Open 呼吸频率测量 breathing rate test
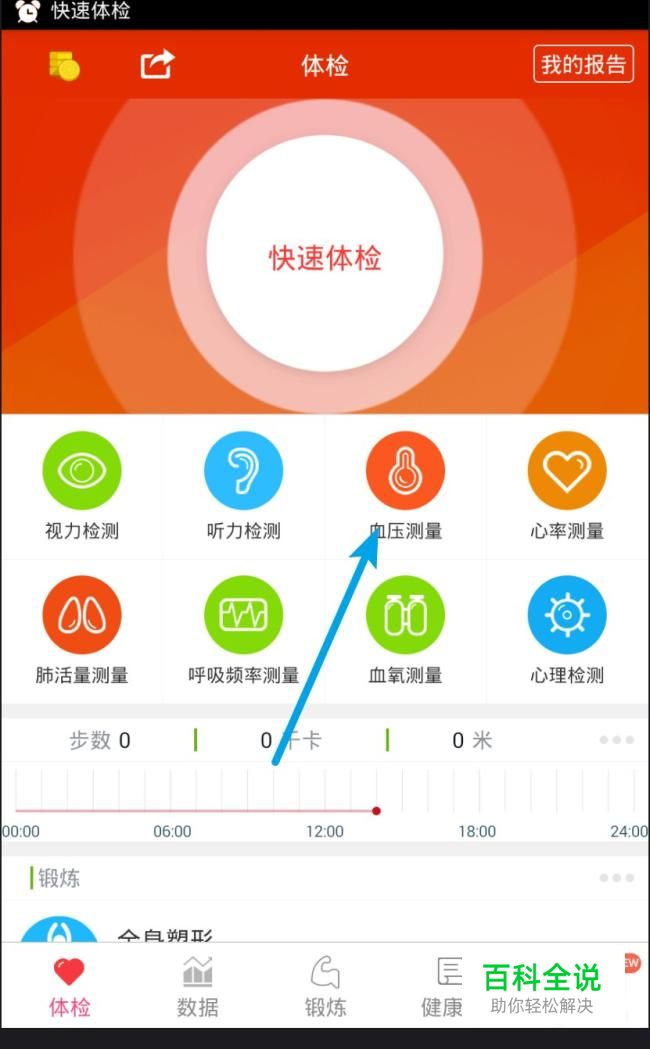The width and height of the screenshot is (650, 1049). click(x=243, y=631)
